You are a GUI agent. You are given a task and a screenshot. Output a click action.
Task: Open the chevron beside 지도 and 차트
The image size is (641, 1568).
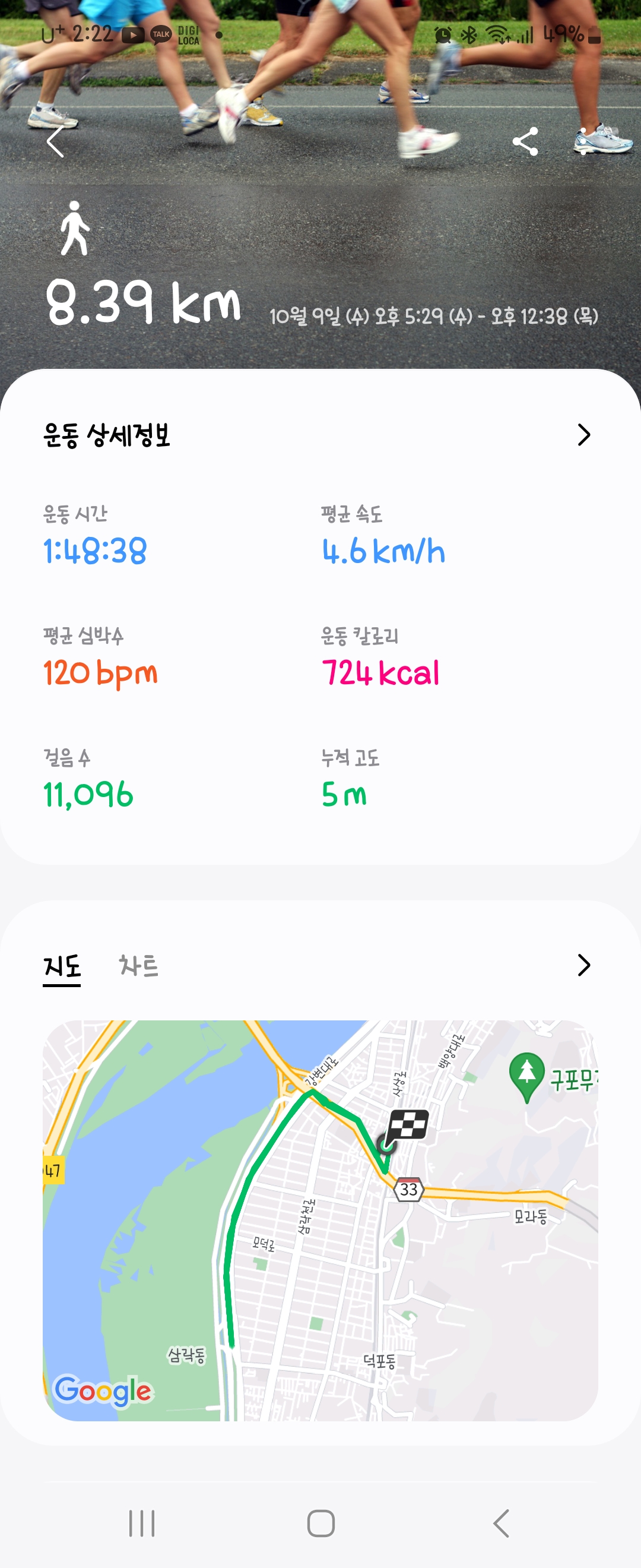click(583, 965)
